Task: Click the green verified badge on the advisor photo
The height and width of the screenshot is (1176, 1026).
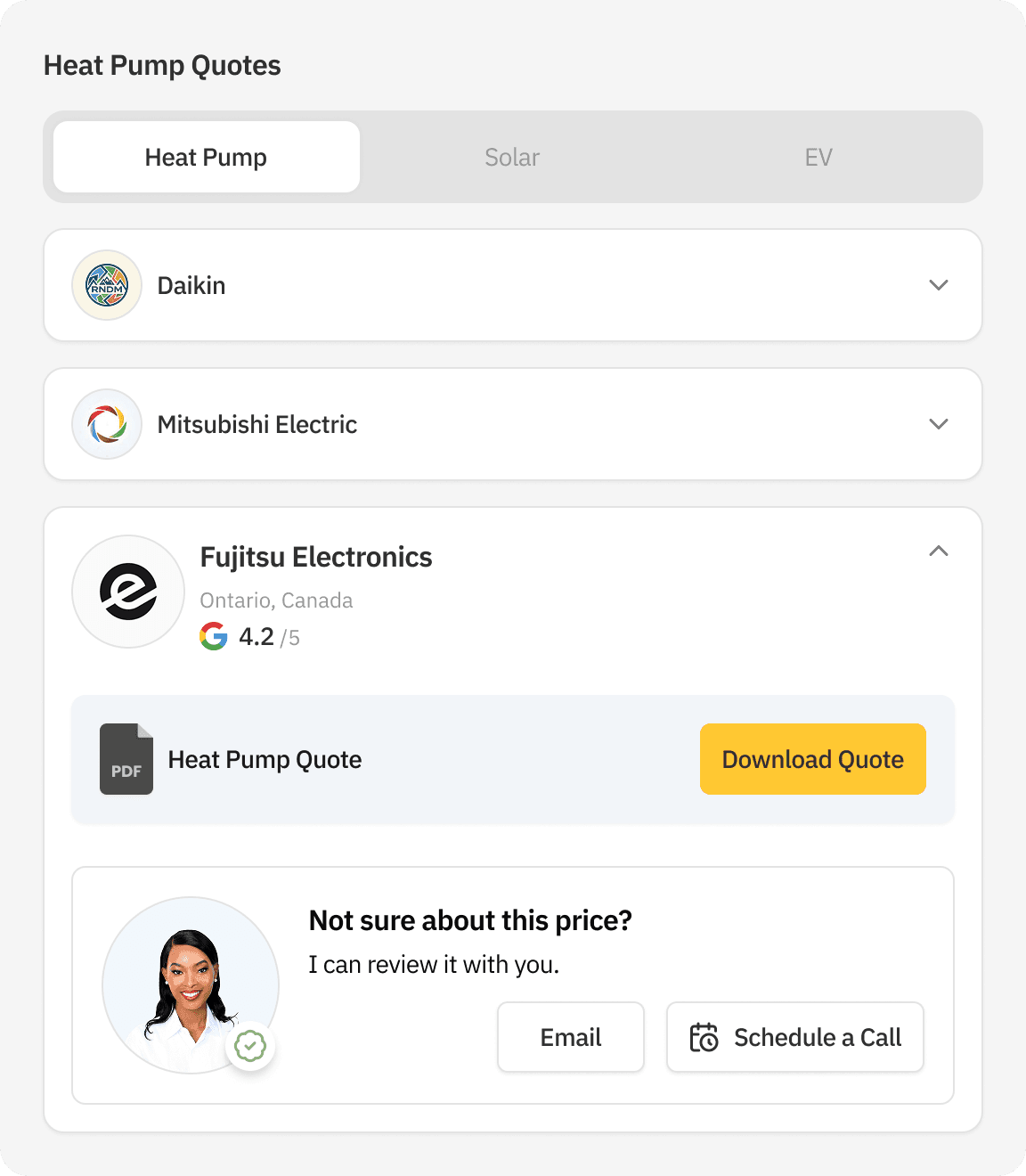Action: click(x=250, y=1048)
